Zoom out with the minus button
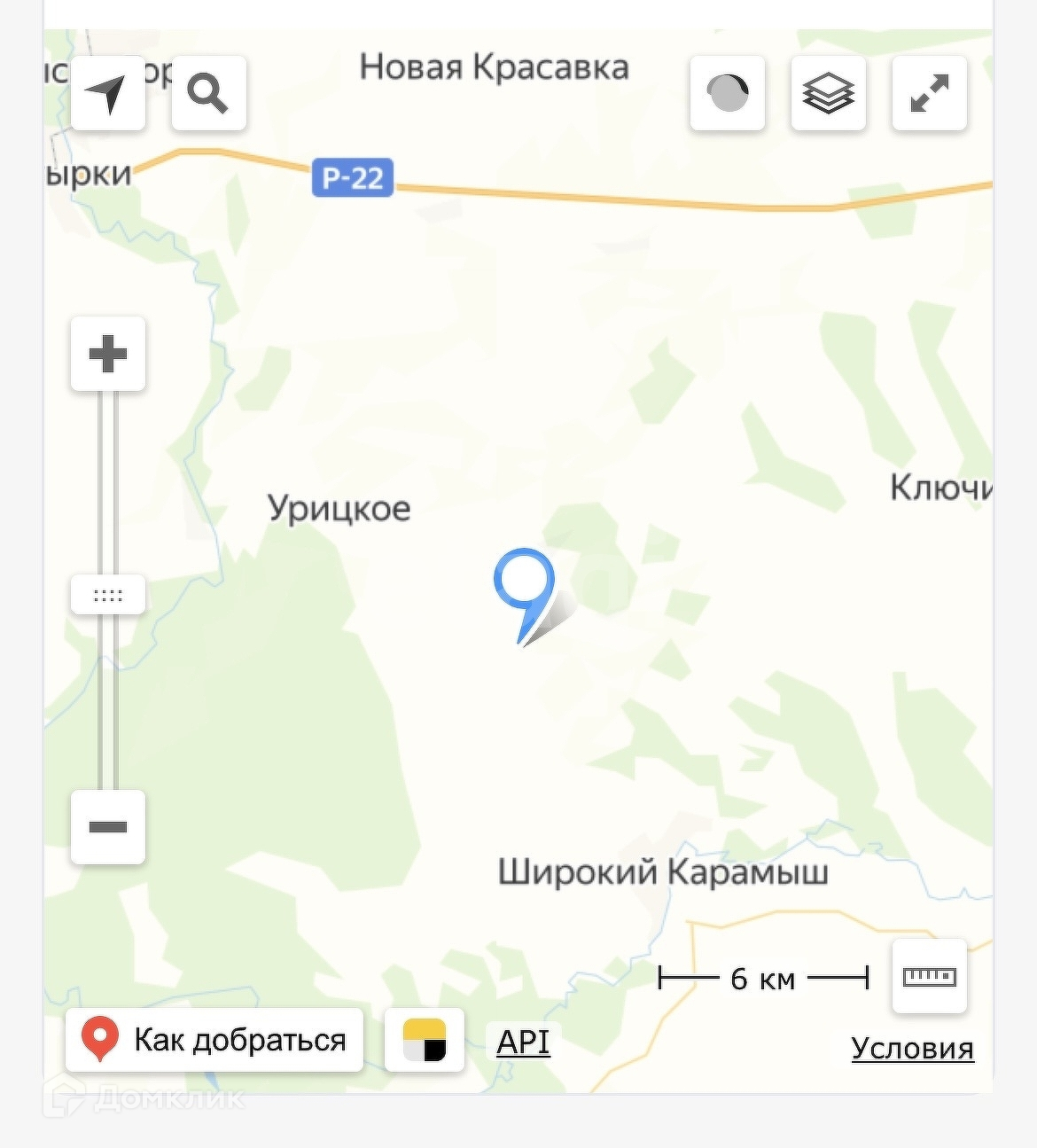1037x1148 pixels. (x=108, y=827)
